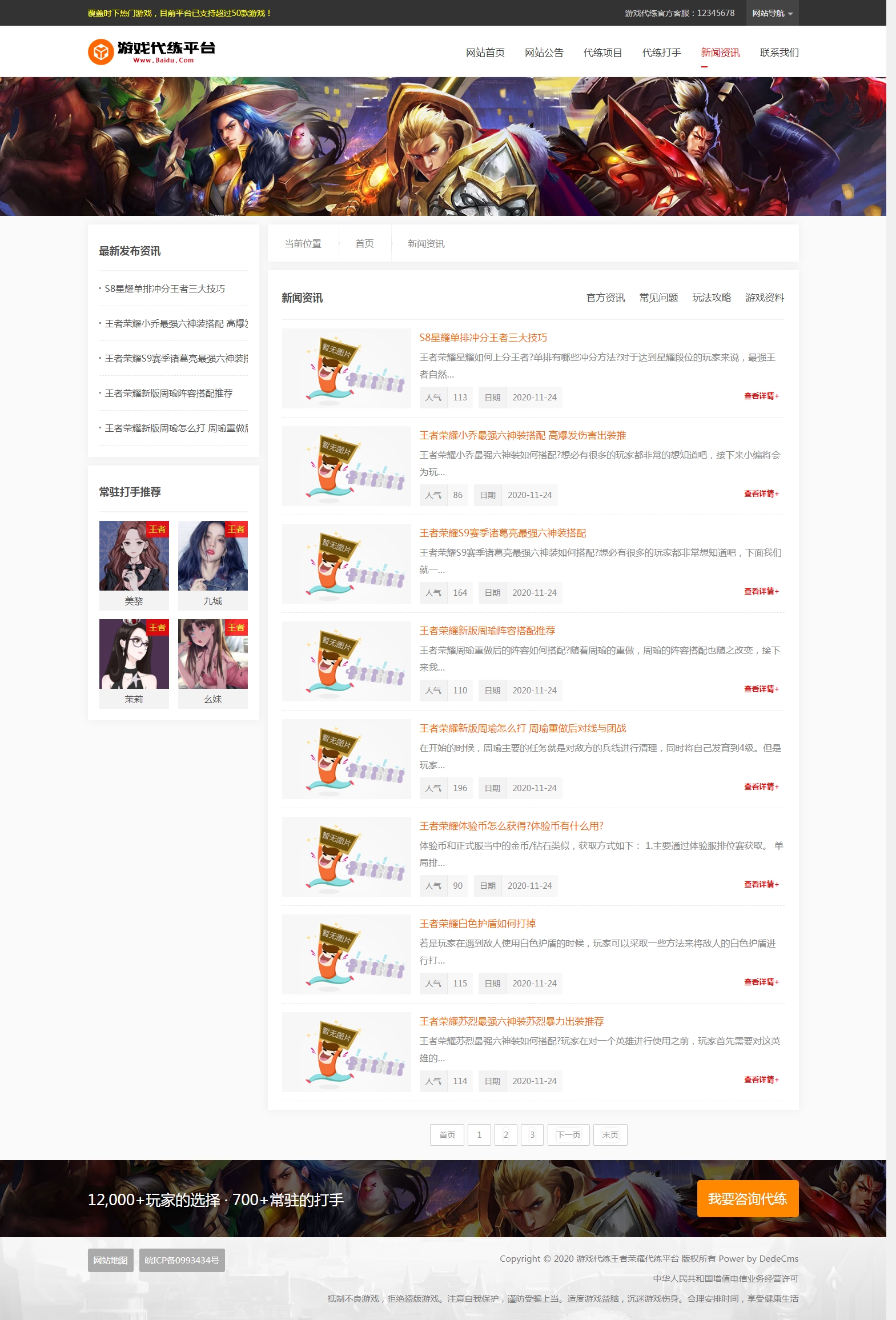The height and width of the screenshot is (1320, 896).
Task: Go to page 2 of the news list
Action: click(505, 1134)
